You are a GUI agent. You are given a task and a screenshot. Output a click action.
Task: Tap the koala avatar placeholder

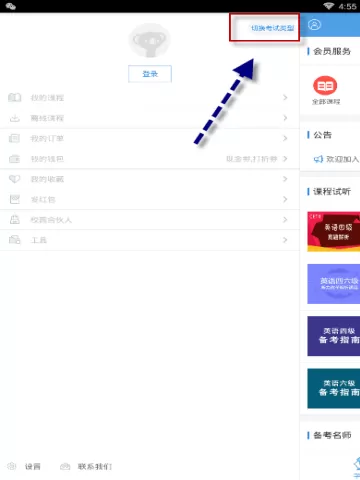coord(149,41)
